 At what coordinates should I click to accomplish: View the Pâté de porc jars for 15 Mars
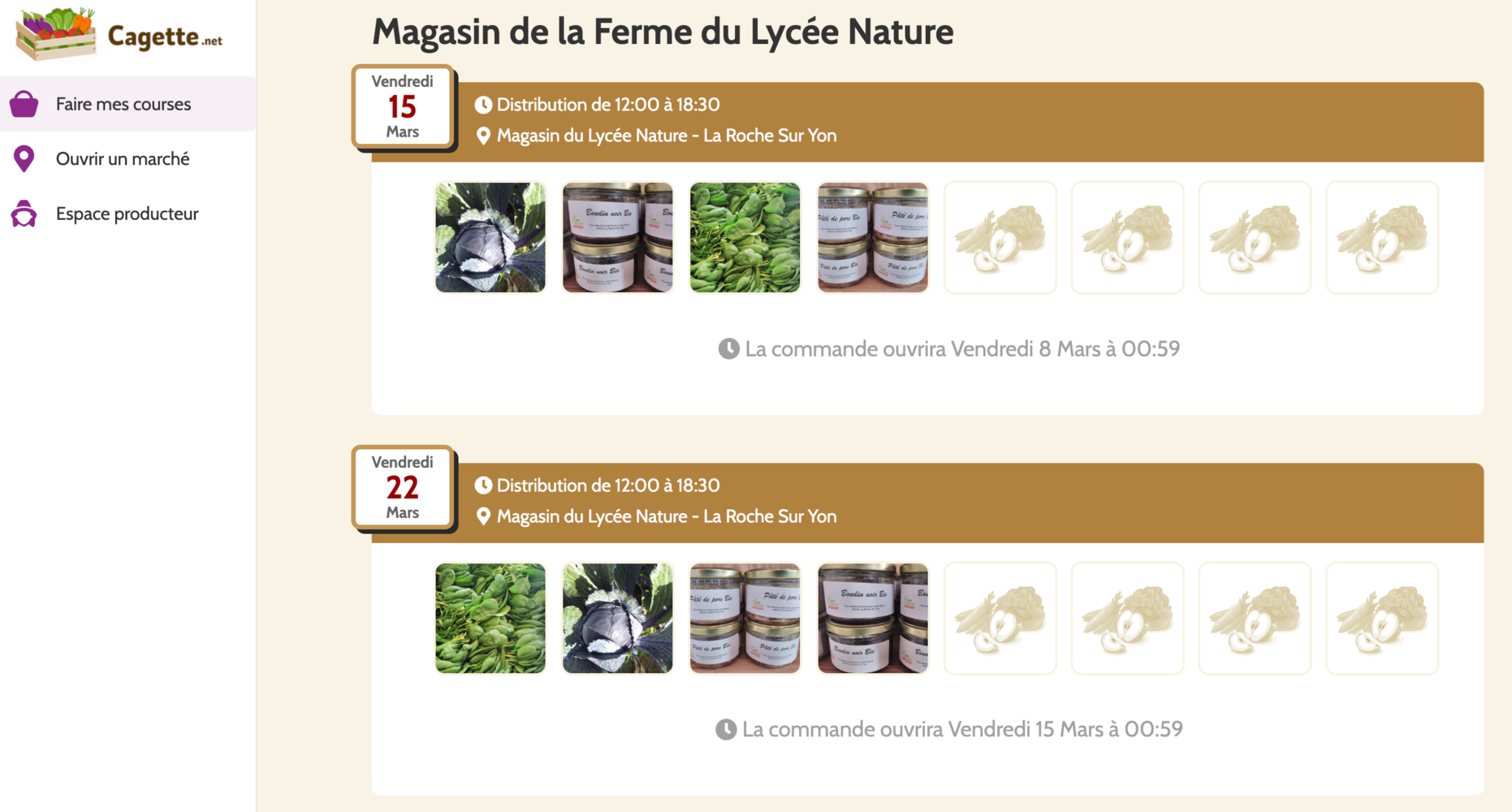click(872, 237)
